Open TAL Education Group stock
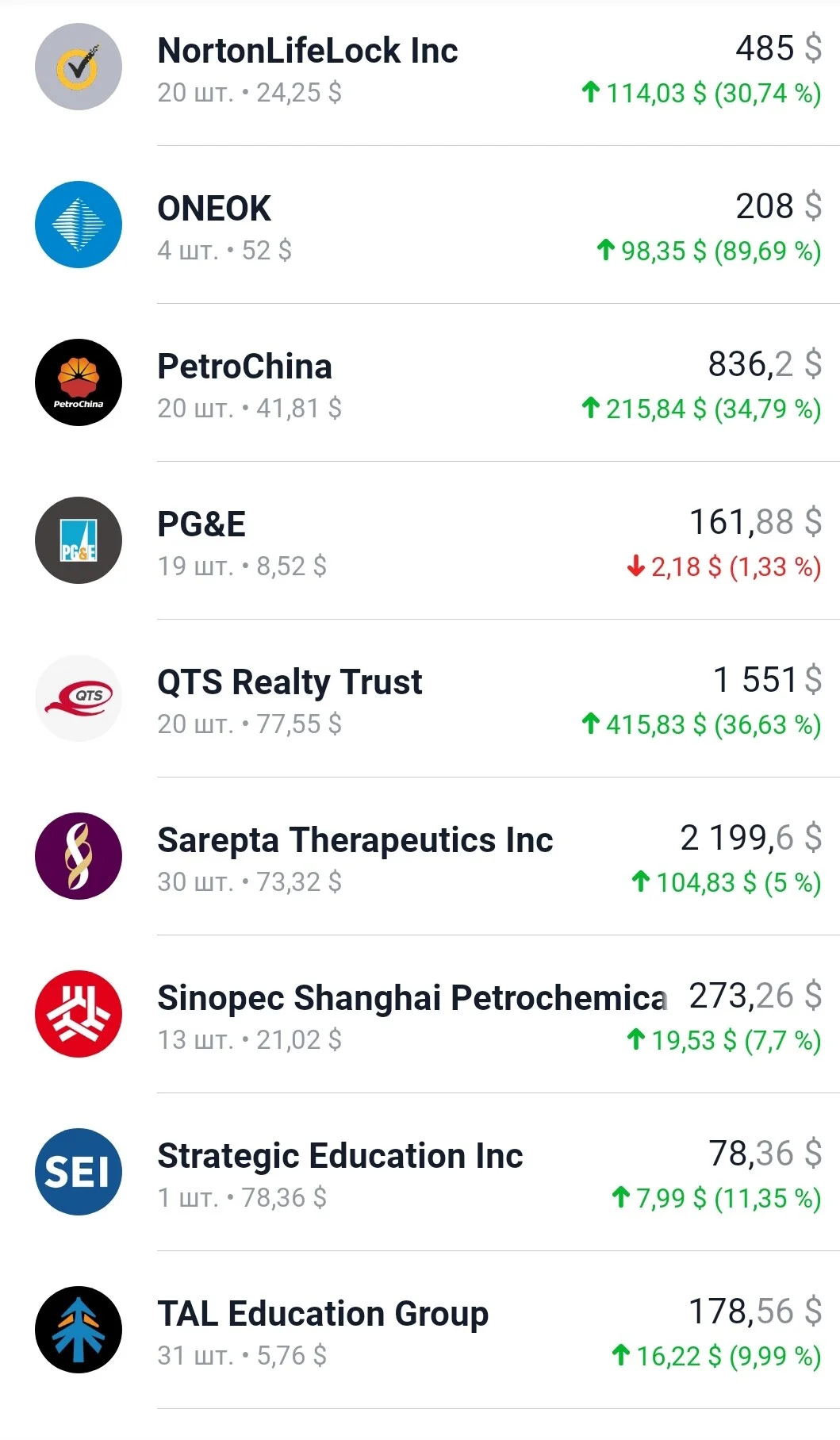This screenshot has height=1440, width=840. 420,1331
